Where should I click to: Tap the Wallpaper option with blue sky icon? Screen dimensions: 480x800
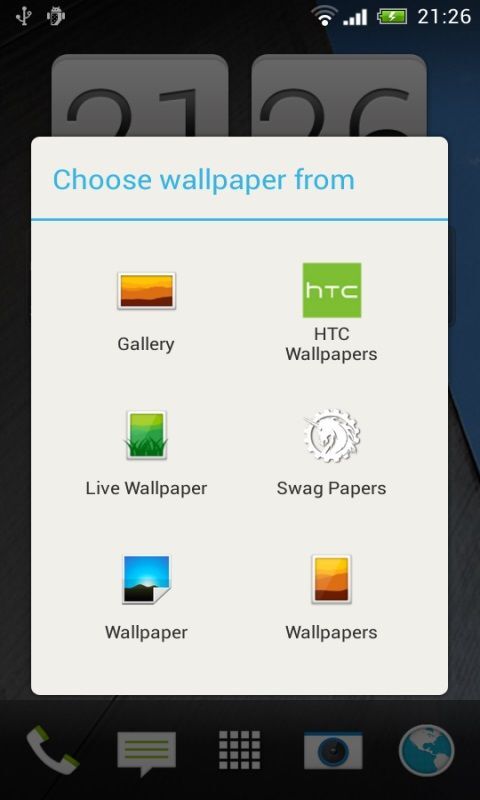pyautogui.click(x=146, y=597)
